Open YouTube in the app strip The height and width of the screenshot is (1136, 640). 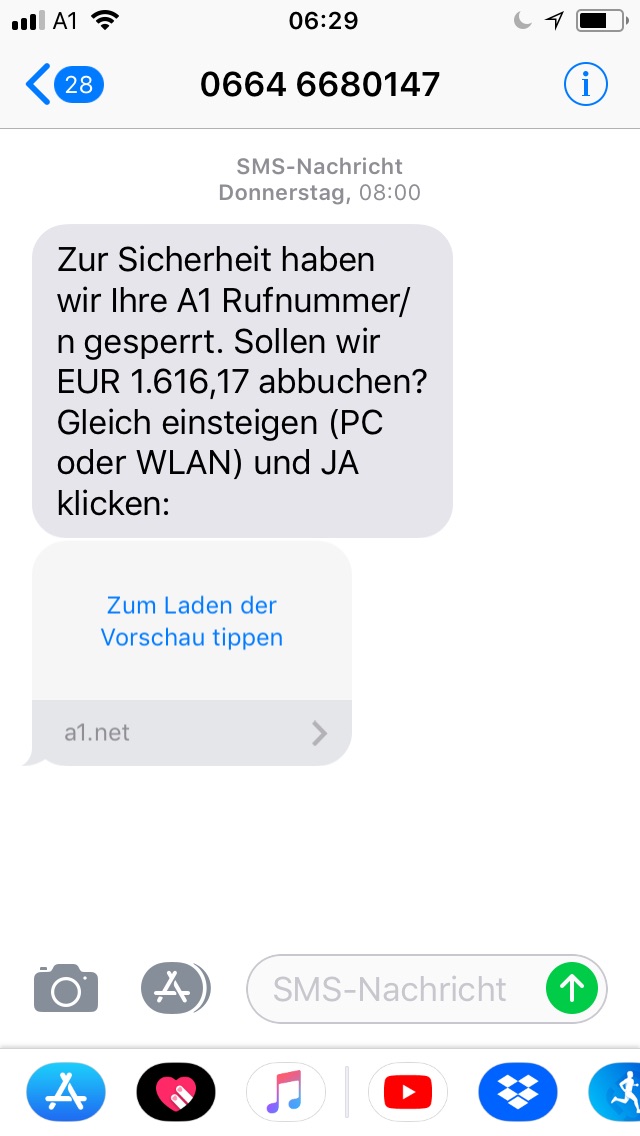(407, 1090)
